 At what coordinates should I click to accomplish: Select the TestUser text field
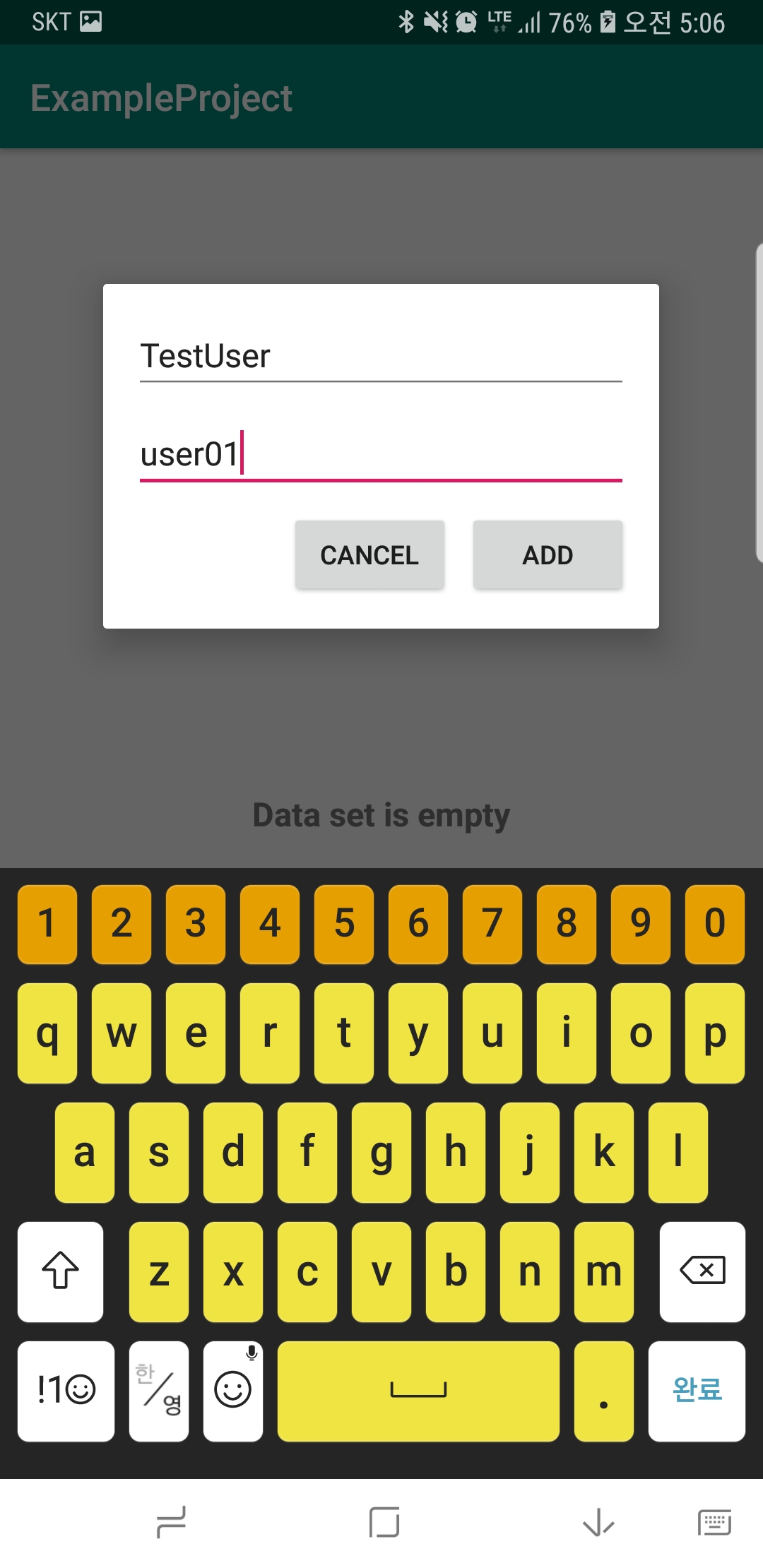(381, 357)
